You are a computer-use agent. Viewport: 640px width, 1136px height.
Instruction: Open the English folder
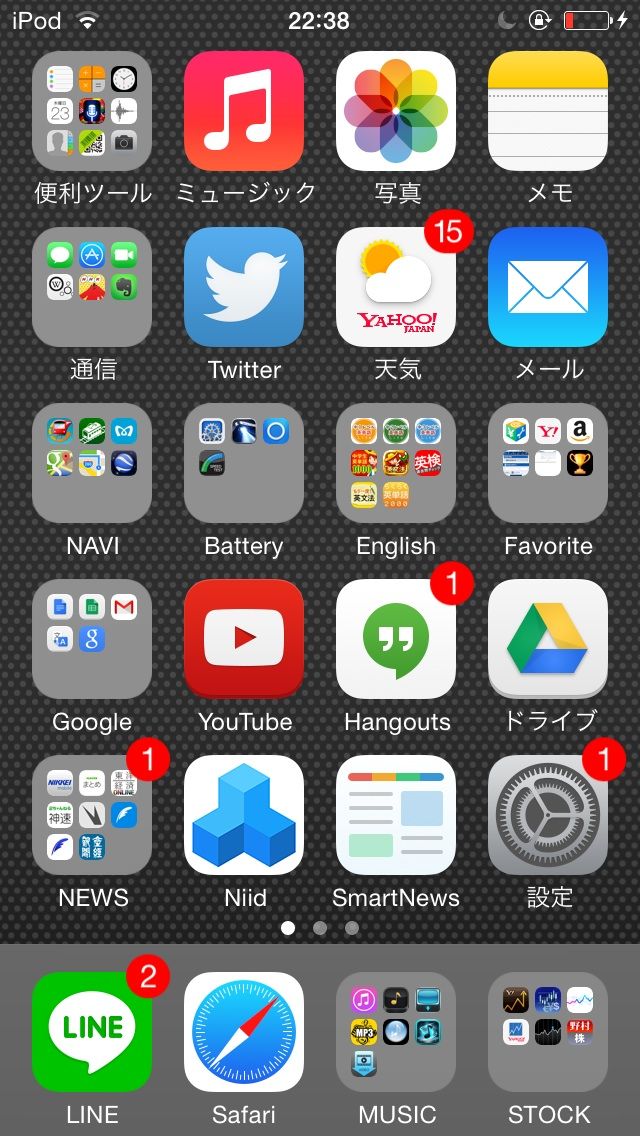coord(396,463)
